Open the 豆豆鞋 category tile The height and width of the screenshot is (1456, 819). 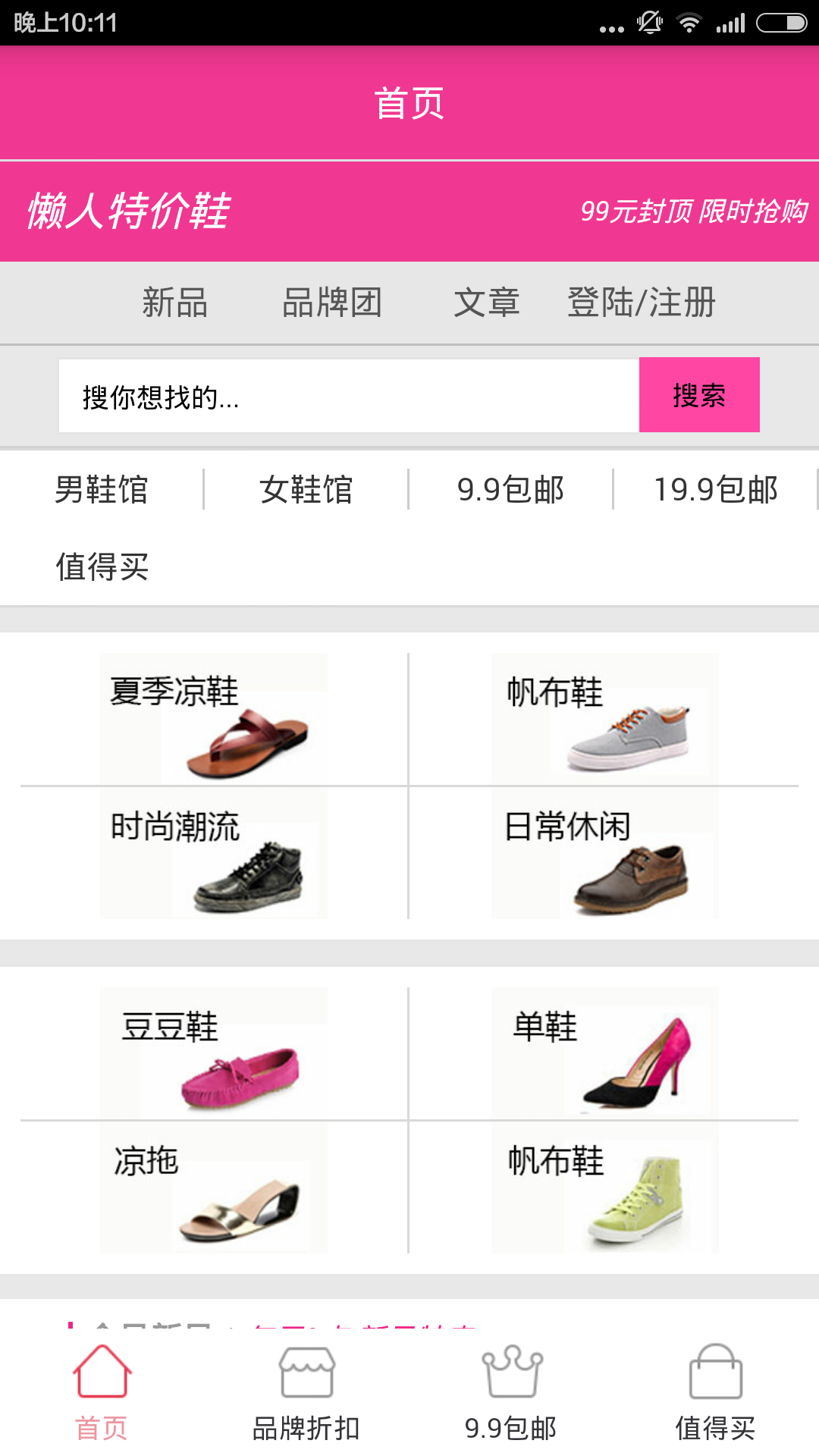click(214, 1053)
